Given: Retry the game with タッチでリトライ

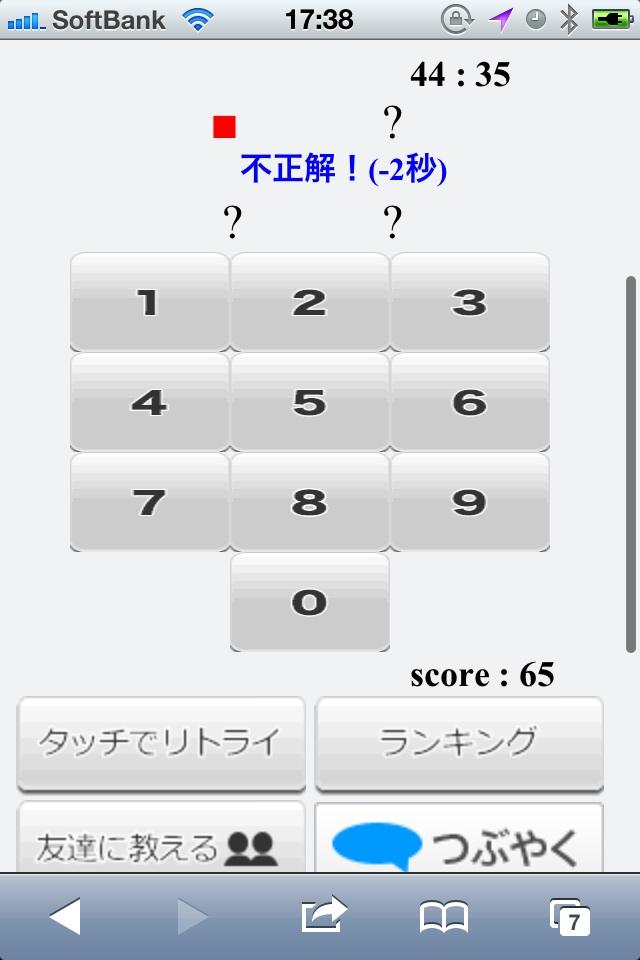Looking at the screenshot, I should tap(161, 743).
